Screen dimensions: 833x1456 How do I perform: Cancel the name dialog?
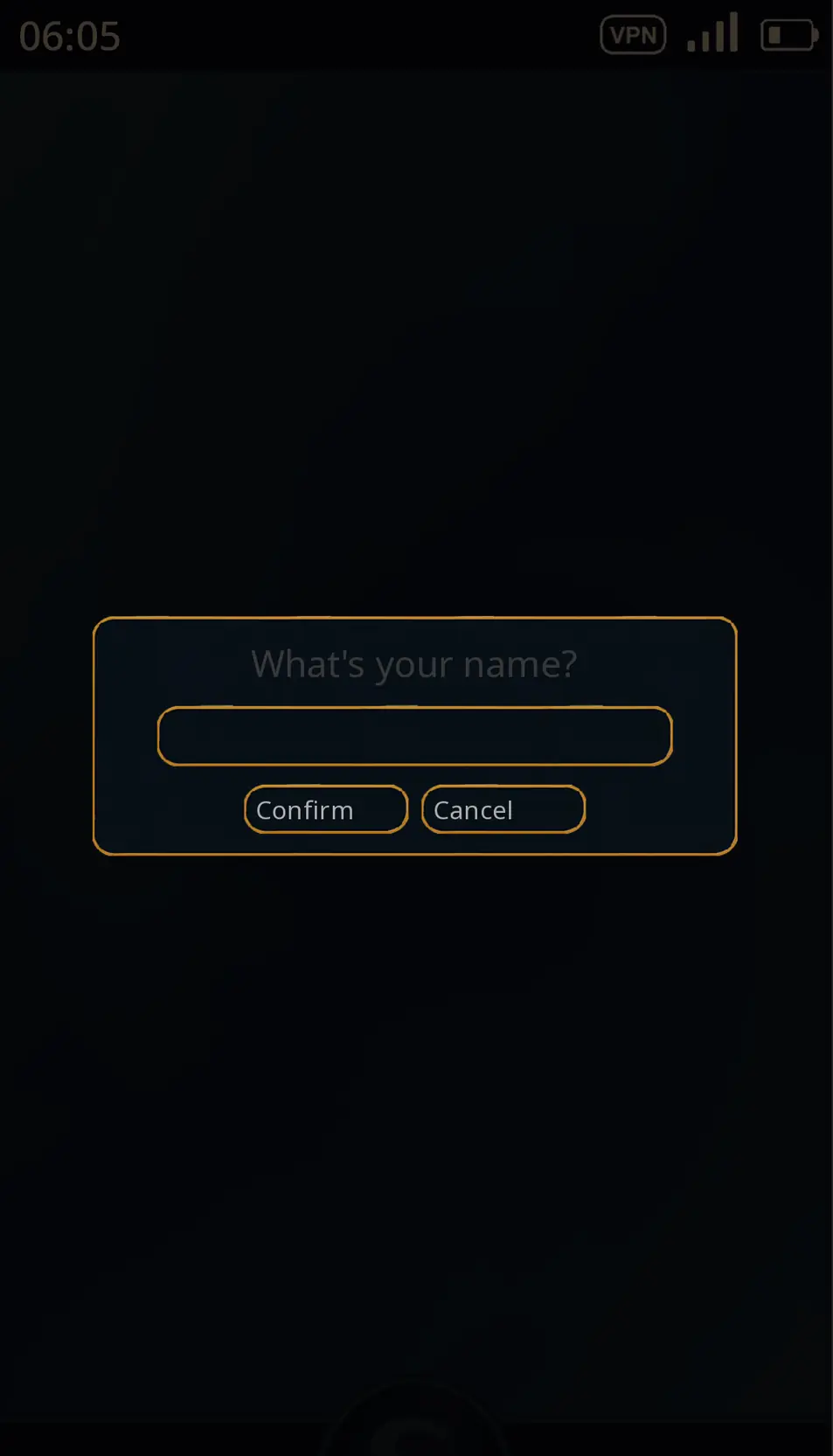pyautogui.click(x=503, y=809)
